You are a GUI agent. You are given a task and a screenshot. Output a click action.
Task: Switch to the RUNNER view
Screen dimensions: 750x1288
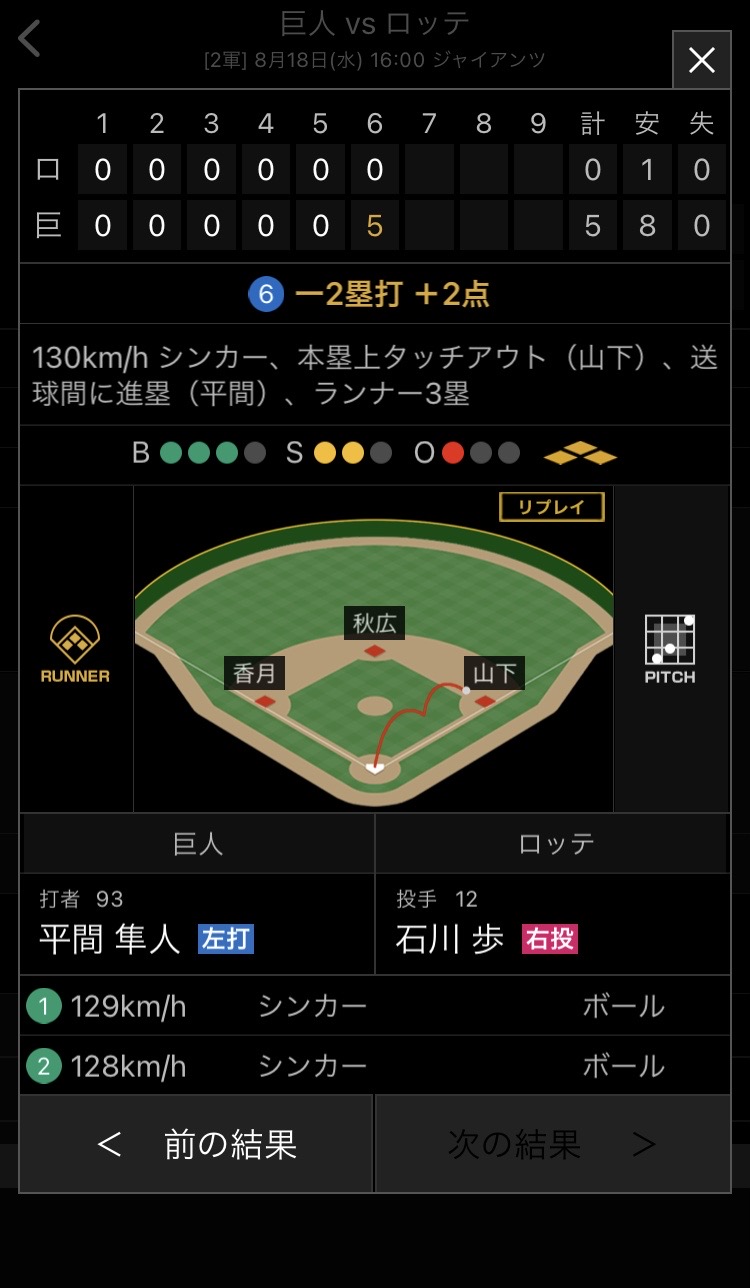(x=75, y=649)
